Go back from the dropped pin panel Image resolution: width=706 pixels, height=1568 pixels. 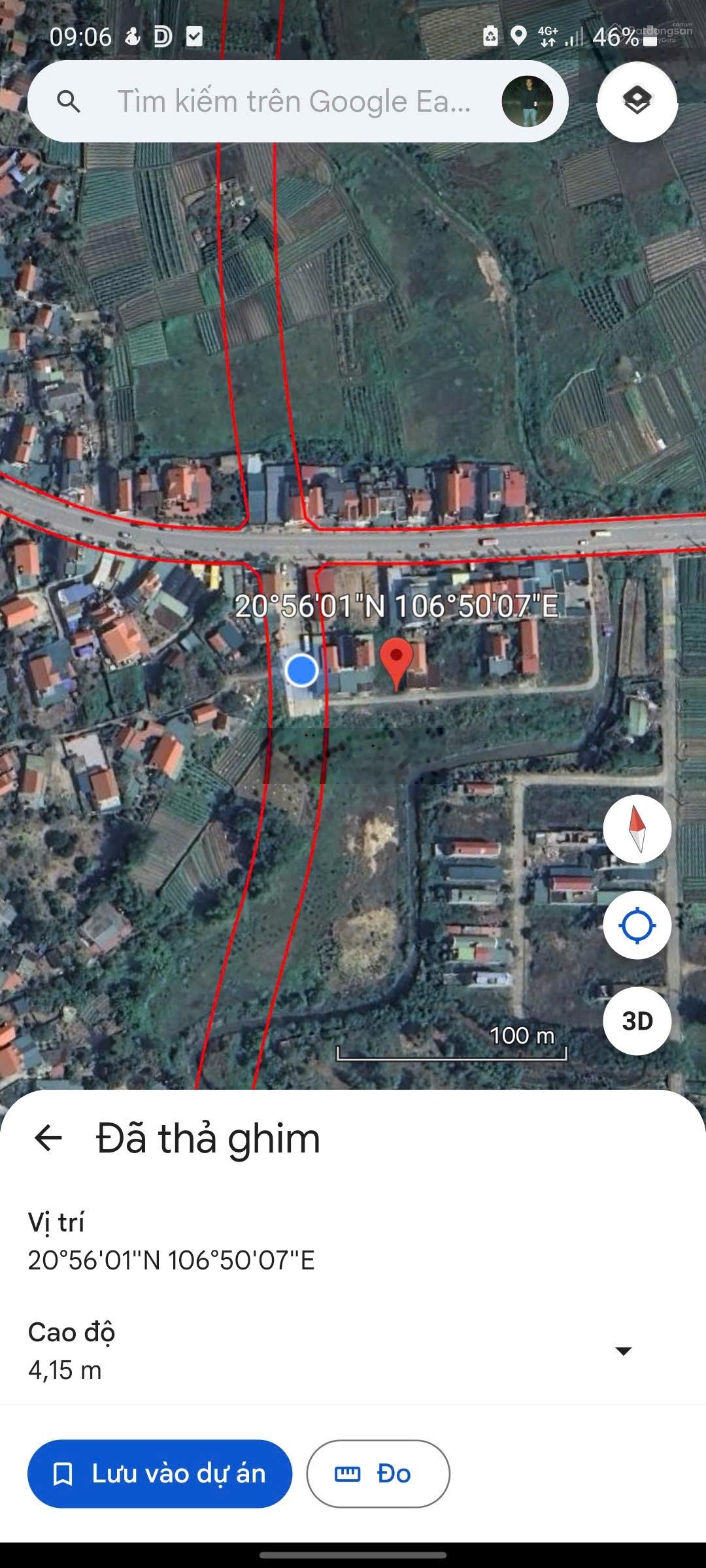click(x=48, y=1138)
